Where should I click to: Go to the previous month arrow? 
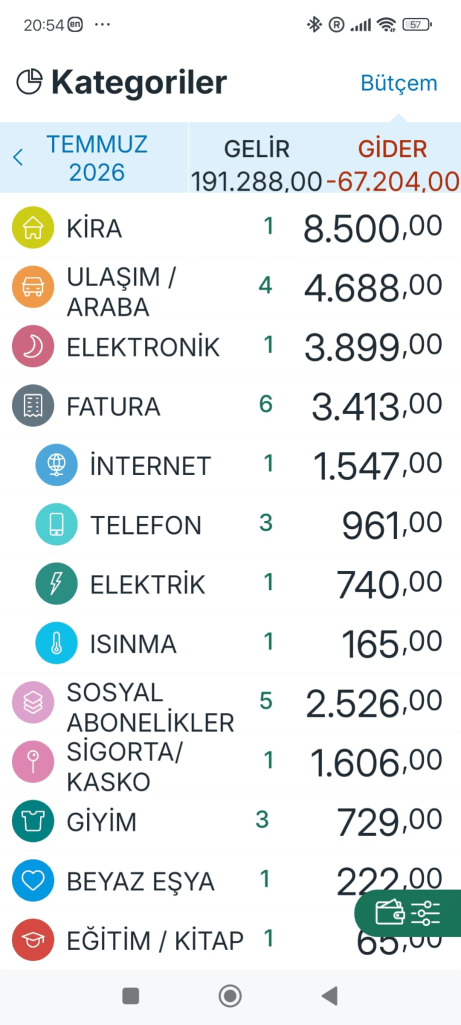click(18, 158)
